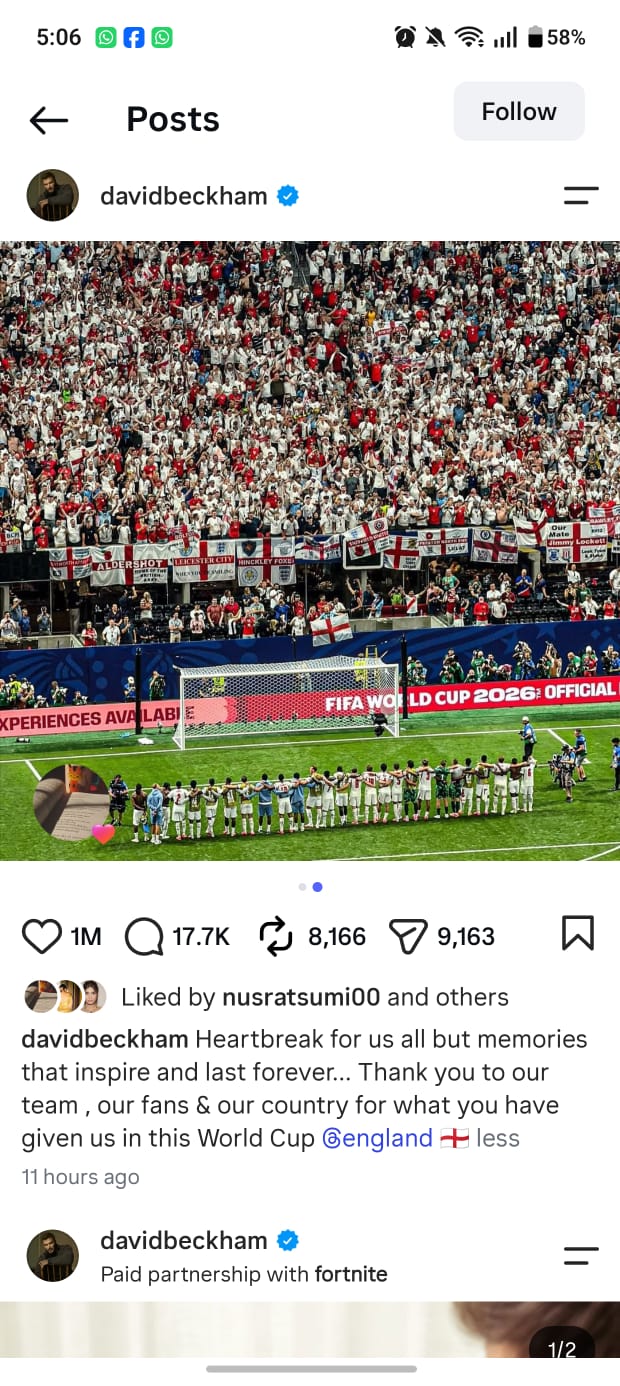Repost the World Cup post

coord(276,936)
